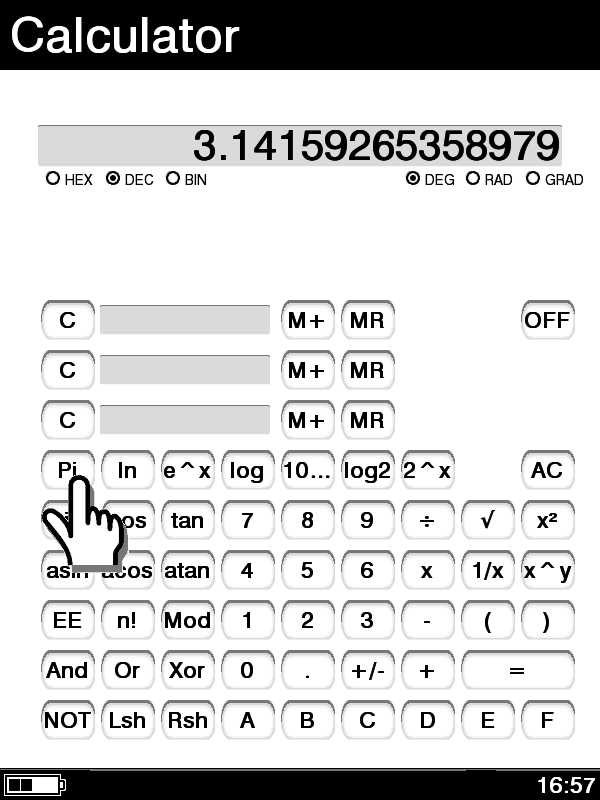Insert the number 7
This screenshot has height=800, width=600.
point(247,520)
